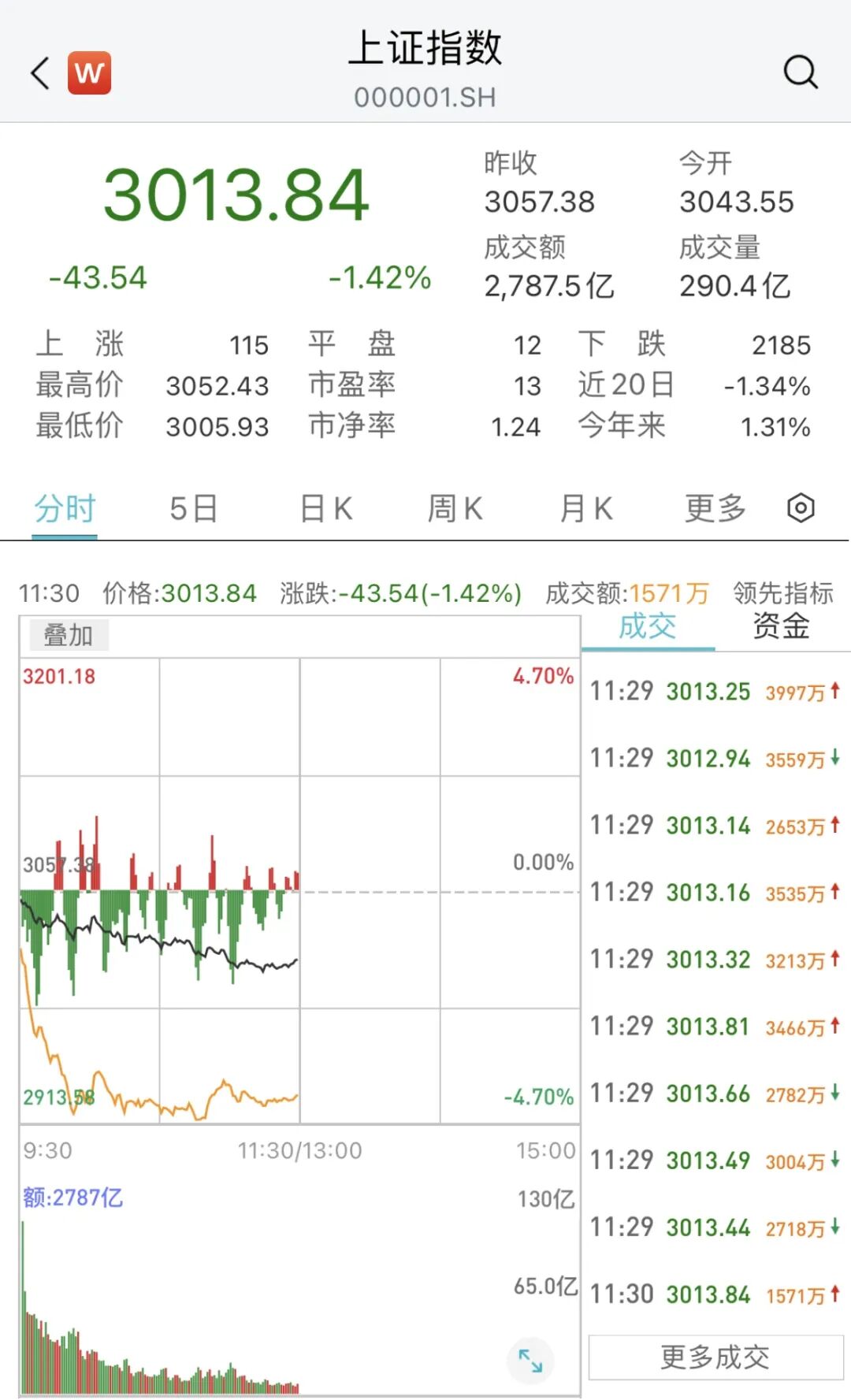Go back using the top-left arrow
This screenshot has height=1400, width=851.
click(41, 74)
